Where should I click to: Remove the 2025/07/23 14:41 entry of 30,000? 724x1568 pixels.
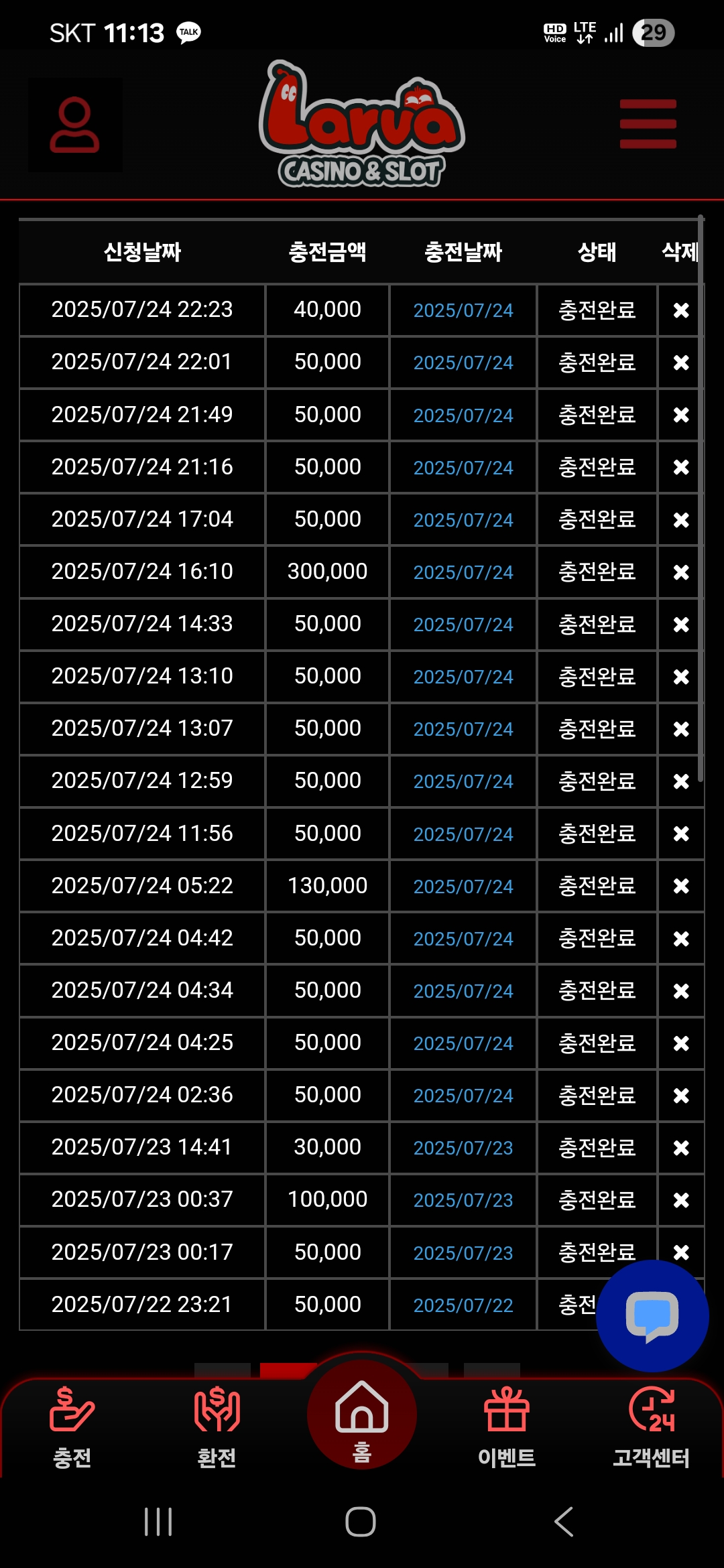[681, 1148]
